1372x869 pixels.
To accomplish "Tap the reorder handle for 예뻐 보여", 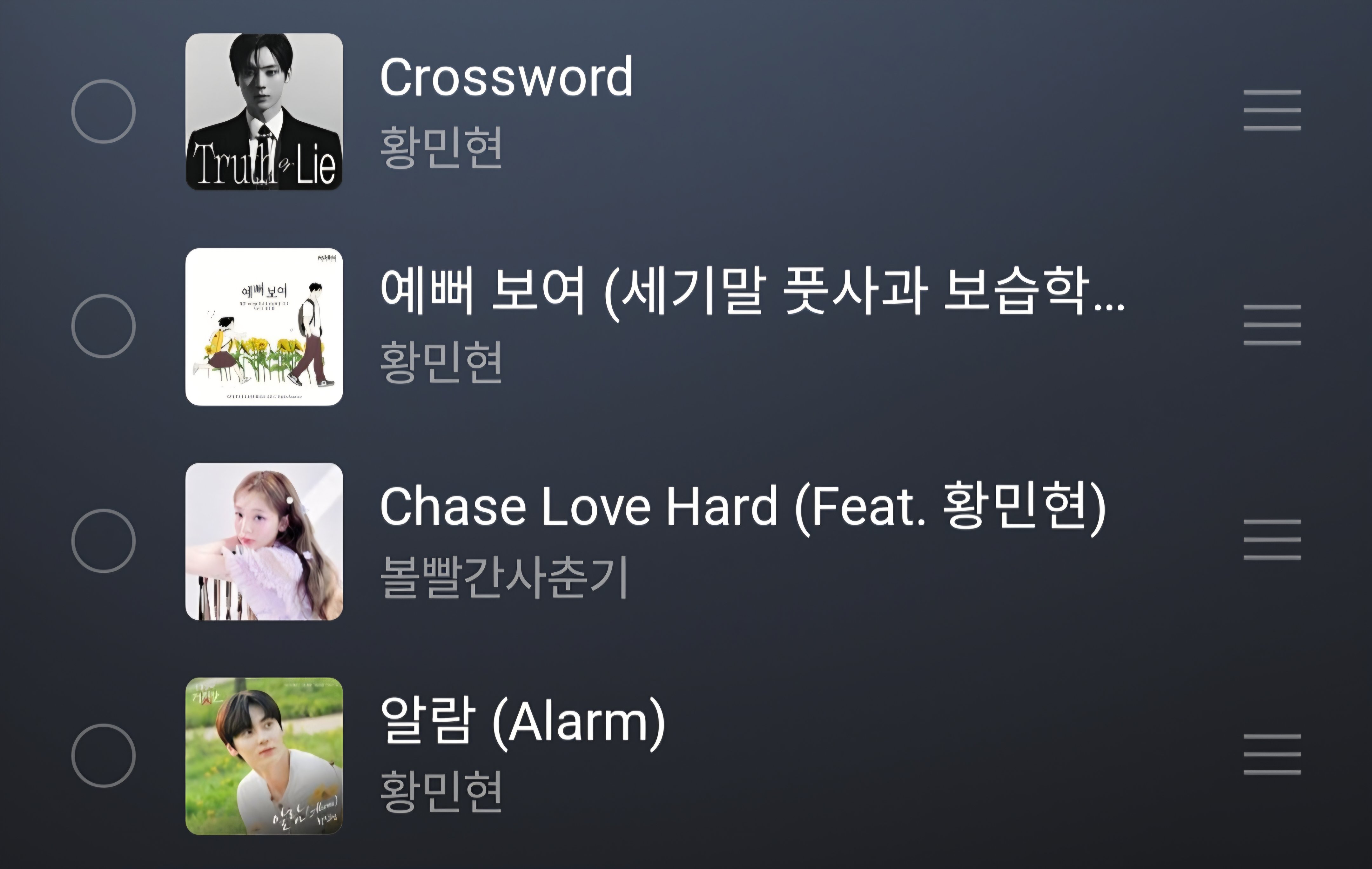I will pos(1272,325).
